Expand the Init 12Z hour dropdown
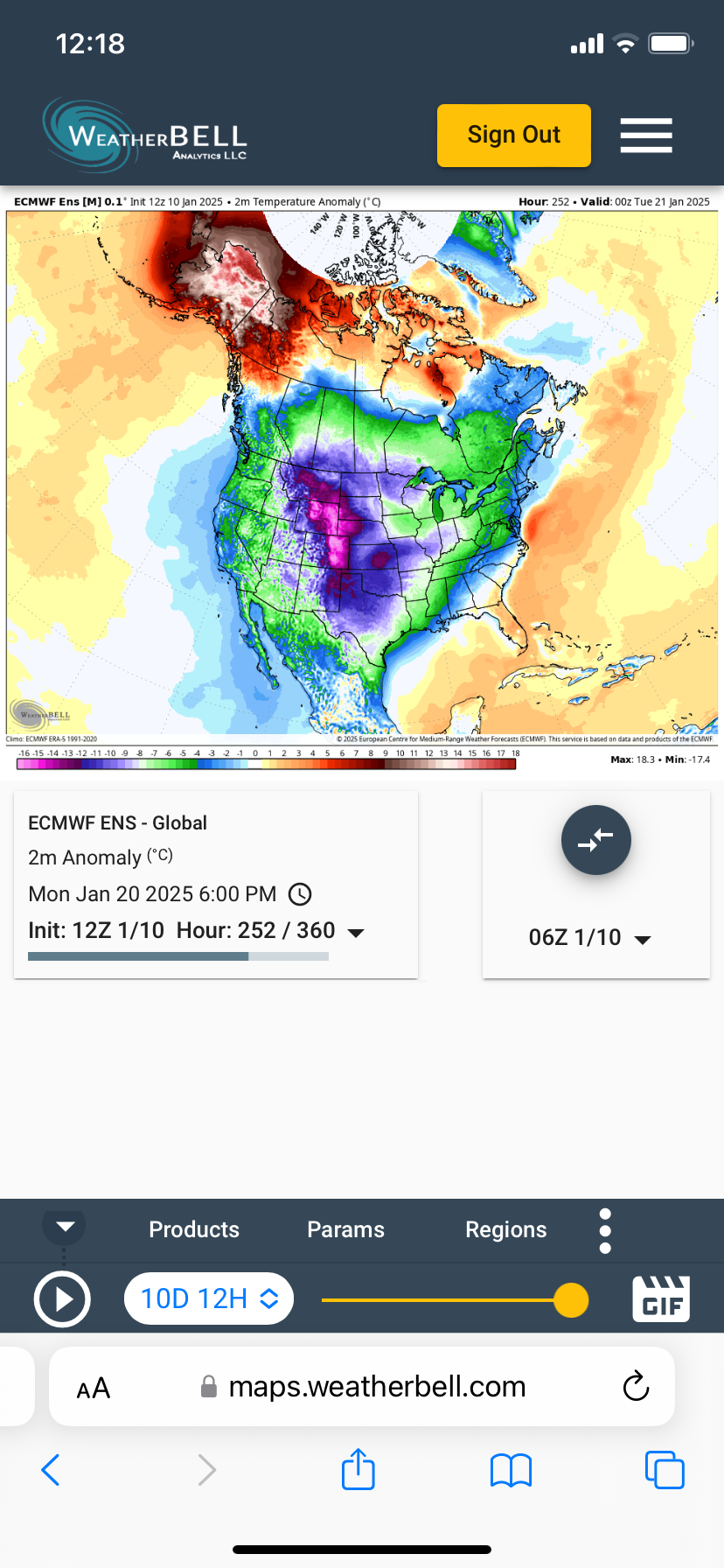 356,933
